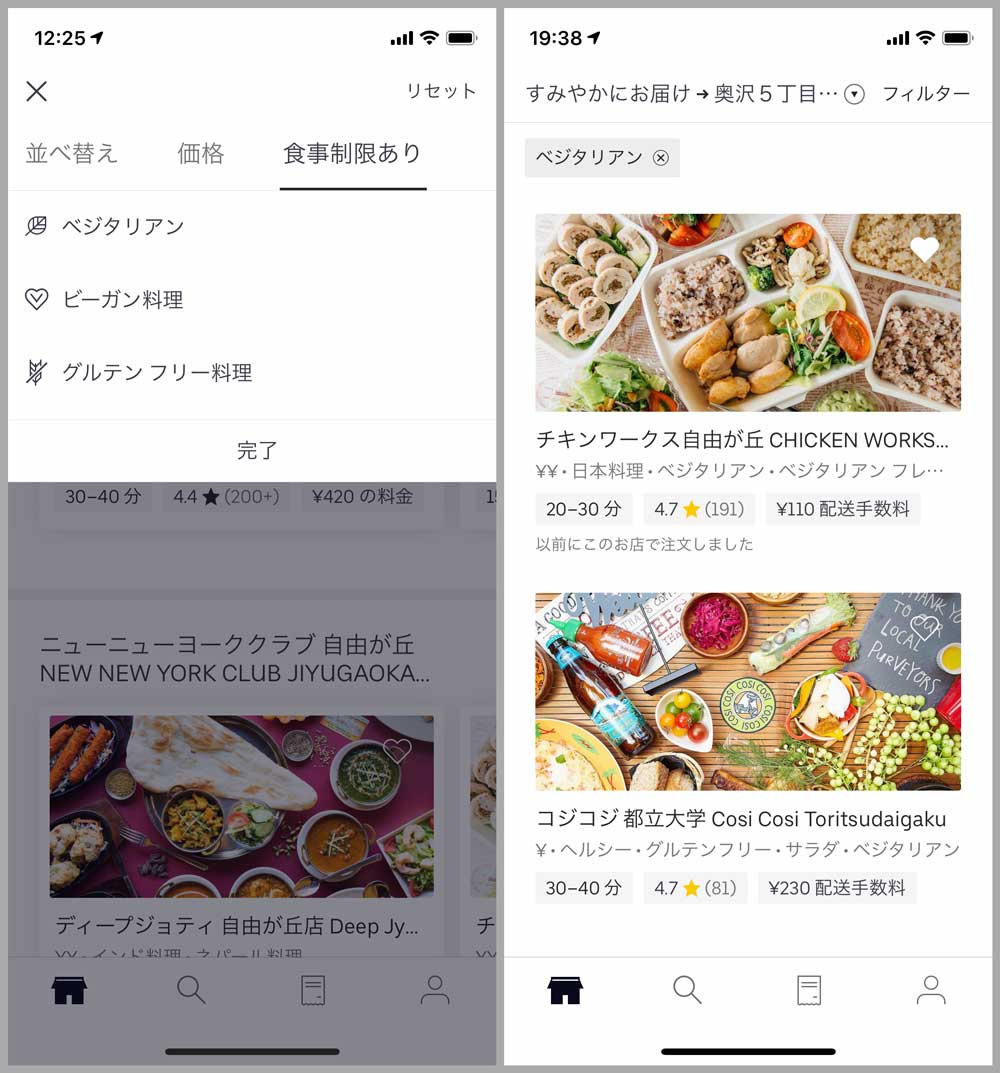Switch to the 並べ替え tab
The width and height of the screenshot is (1000, 1073).
click(72, 154)
